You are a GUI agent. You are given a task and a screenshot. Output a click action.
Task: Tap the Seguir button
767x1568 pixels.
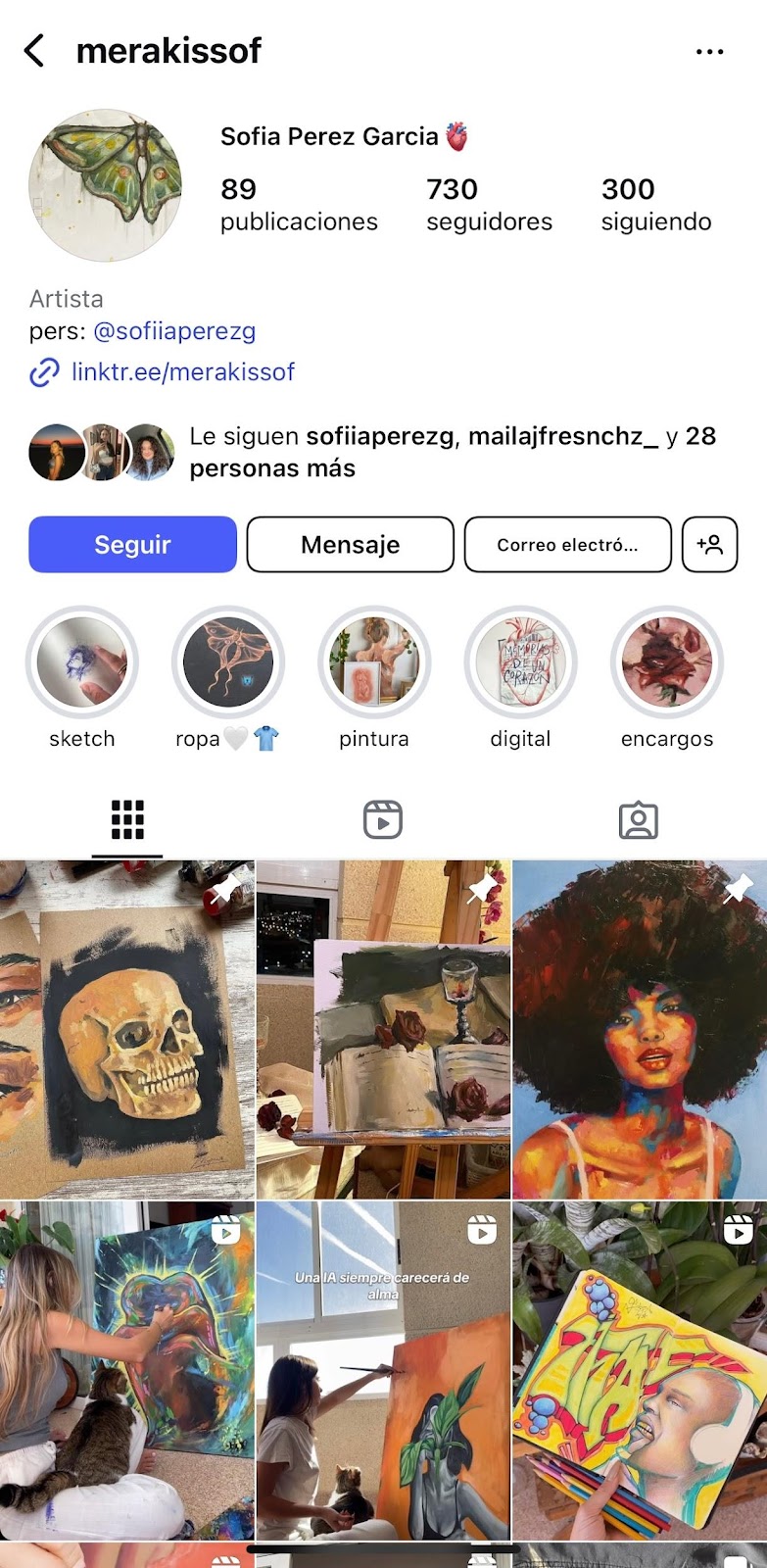(x=132, y=544)
